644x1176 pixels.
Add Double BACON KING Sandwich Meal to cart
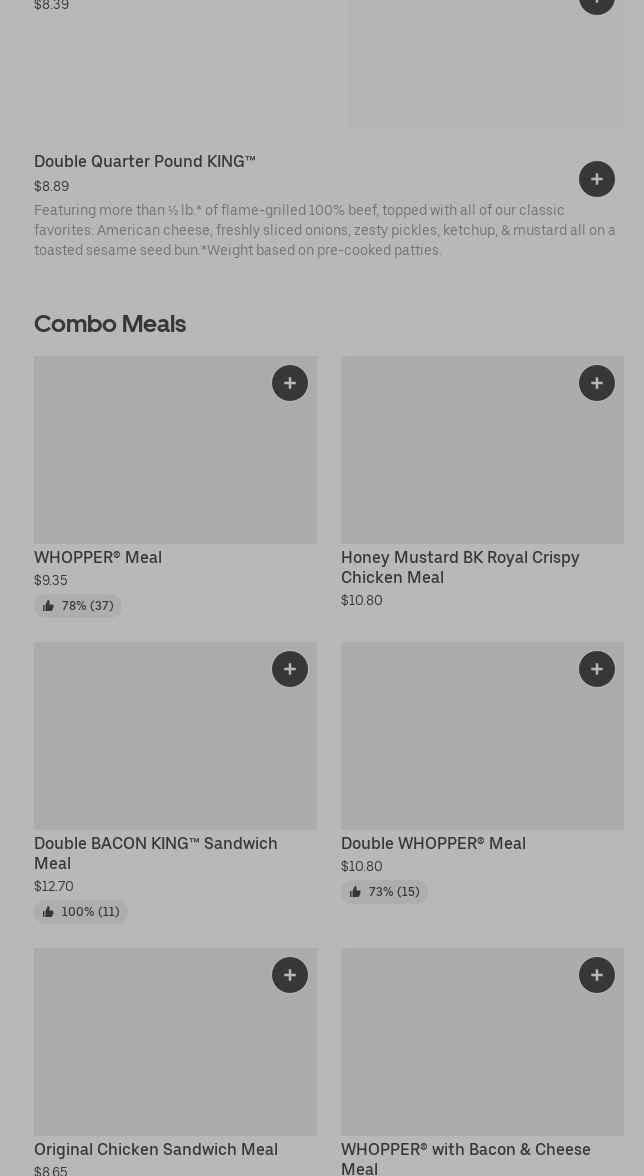(290, 669)
